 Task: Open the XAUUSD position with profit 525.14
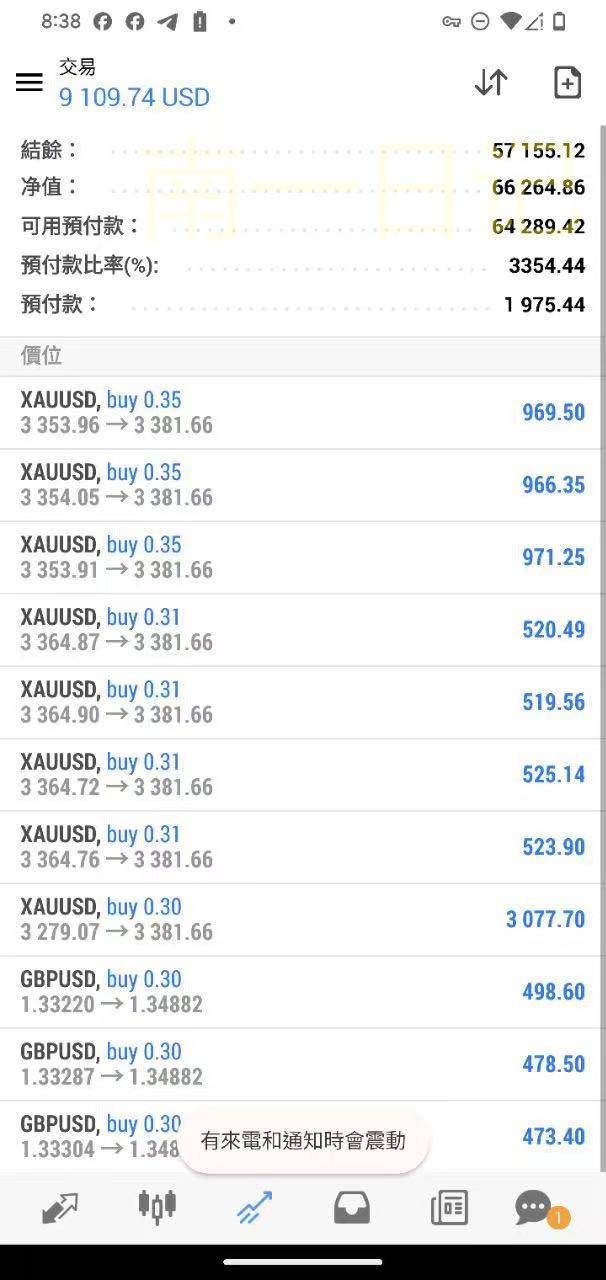[302, 774]
